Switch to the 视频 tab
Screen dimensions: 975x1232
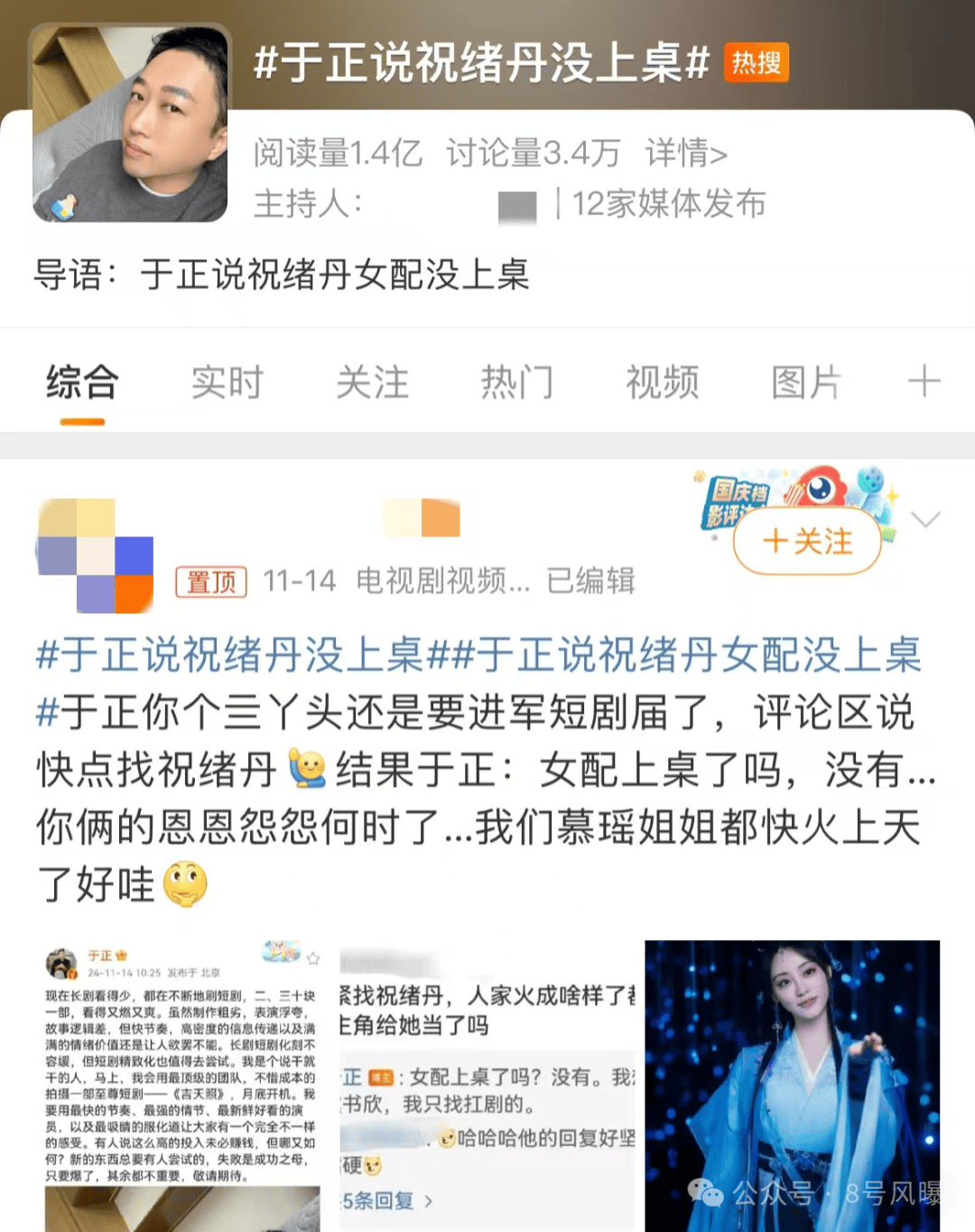(x=662, y=383)
